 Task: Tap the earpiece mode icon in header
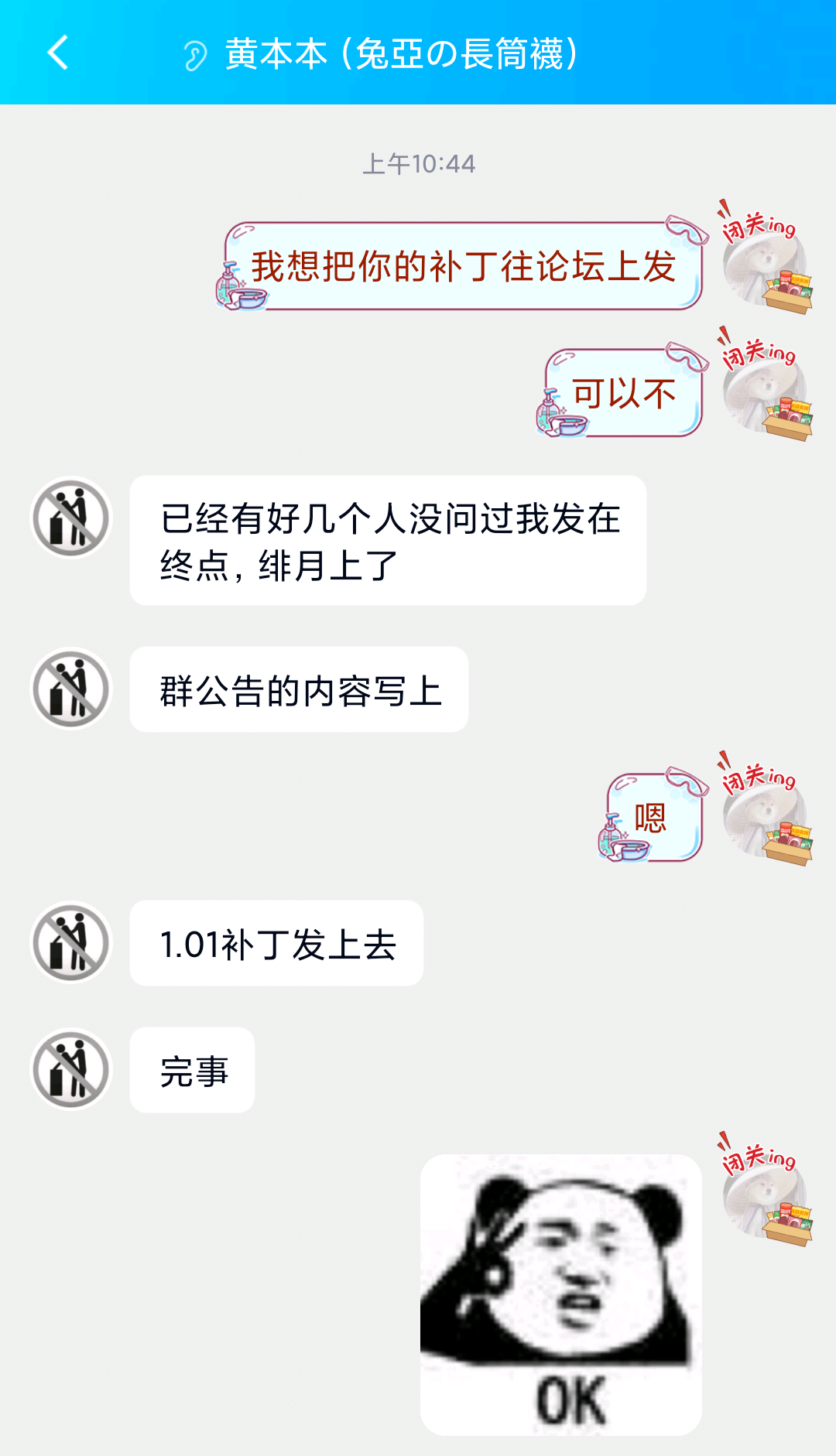click(195, 56)
